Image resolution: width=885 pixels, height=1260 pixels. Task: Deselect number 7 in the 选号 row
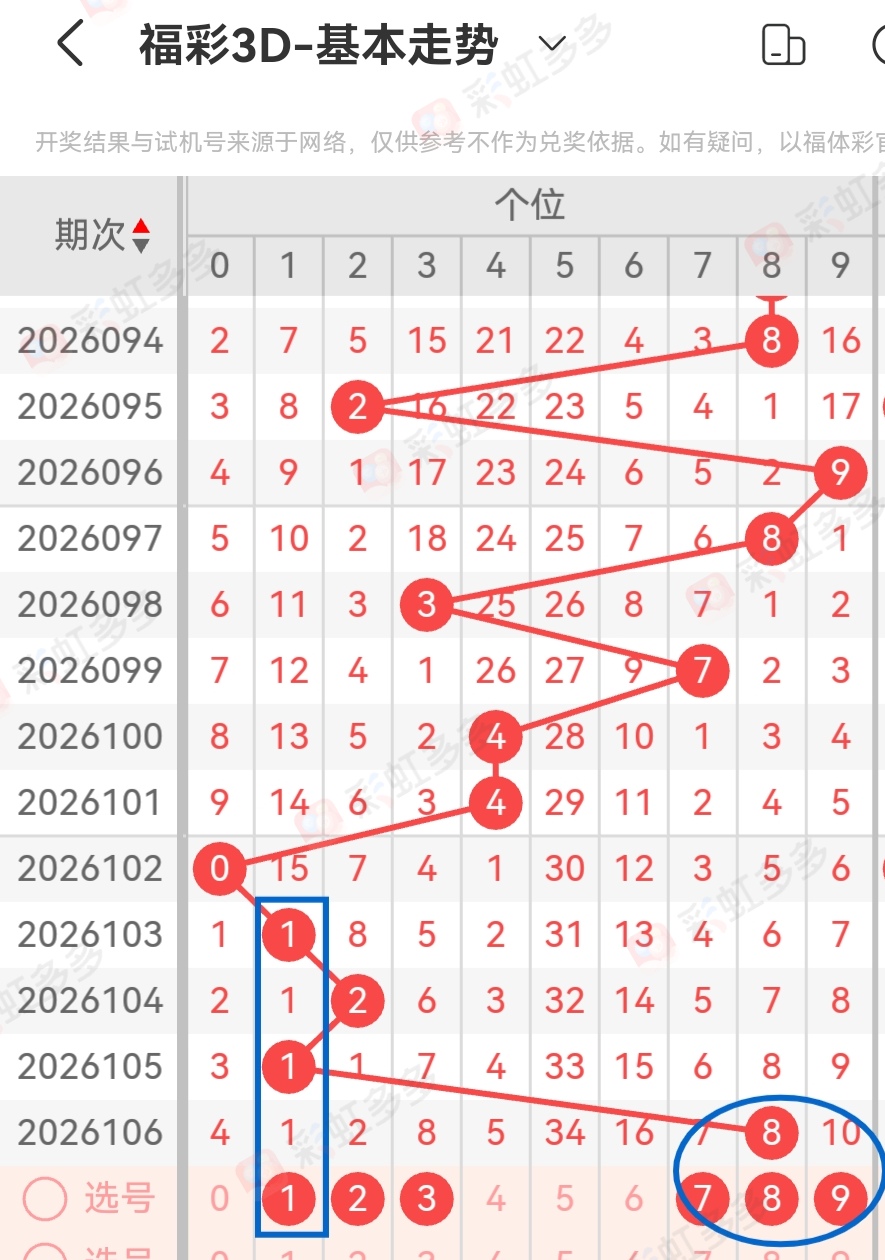[702, 1196]
